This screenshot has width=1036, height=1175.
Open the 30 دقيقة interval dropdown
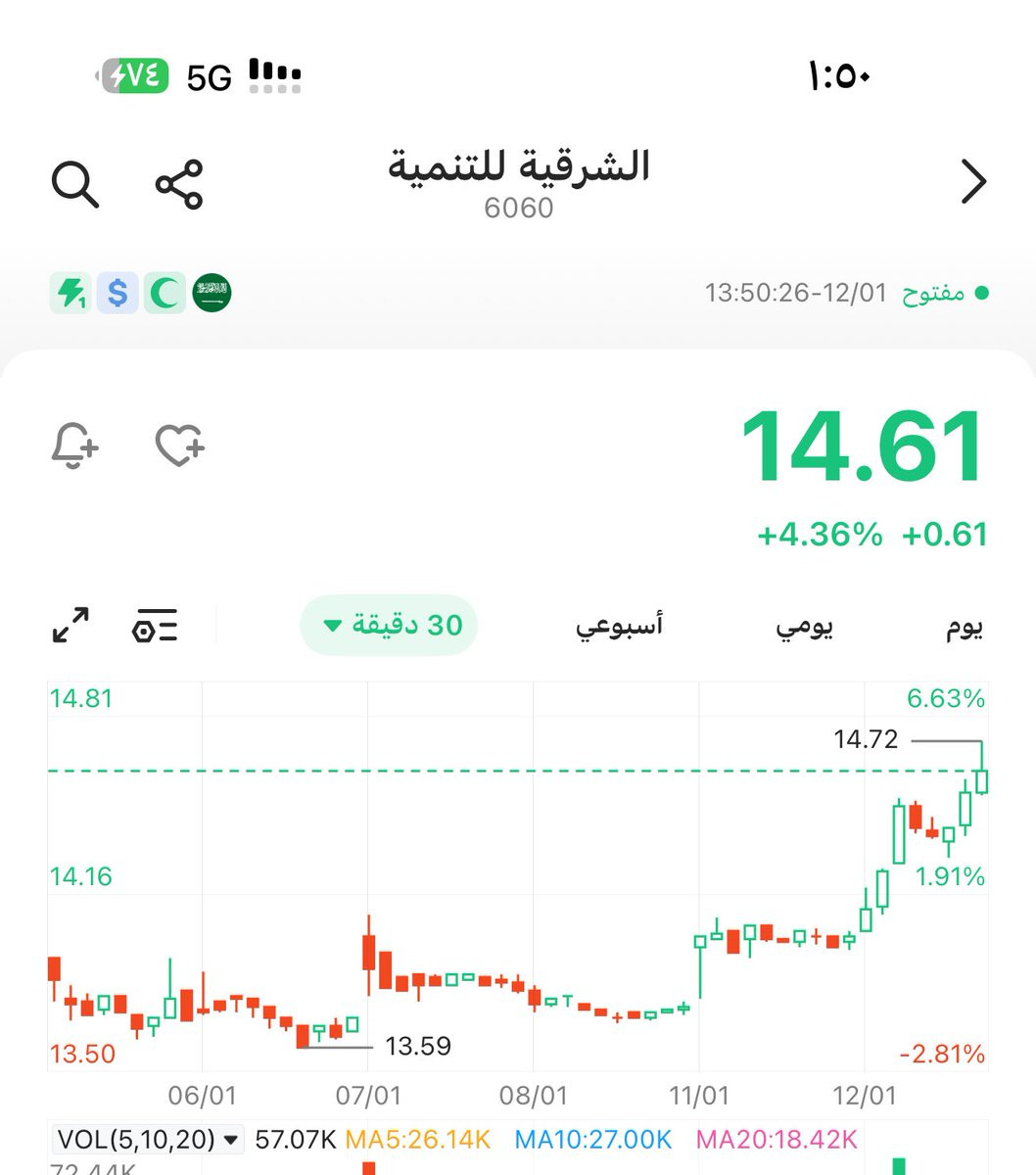pos(389,625)
